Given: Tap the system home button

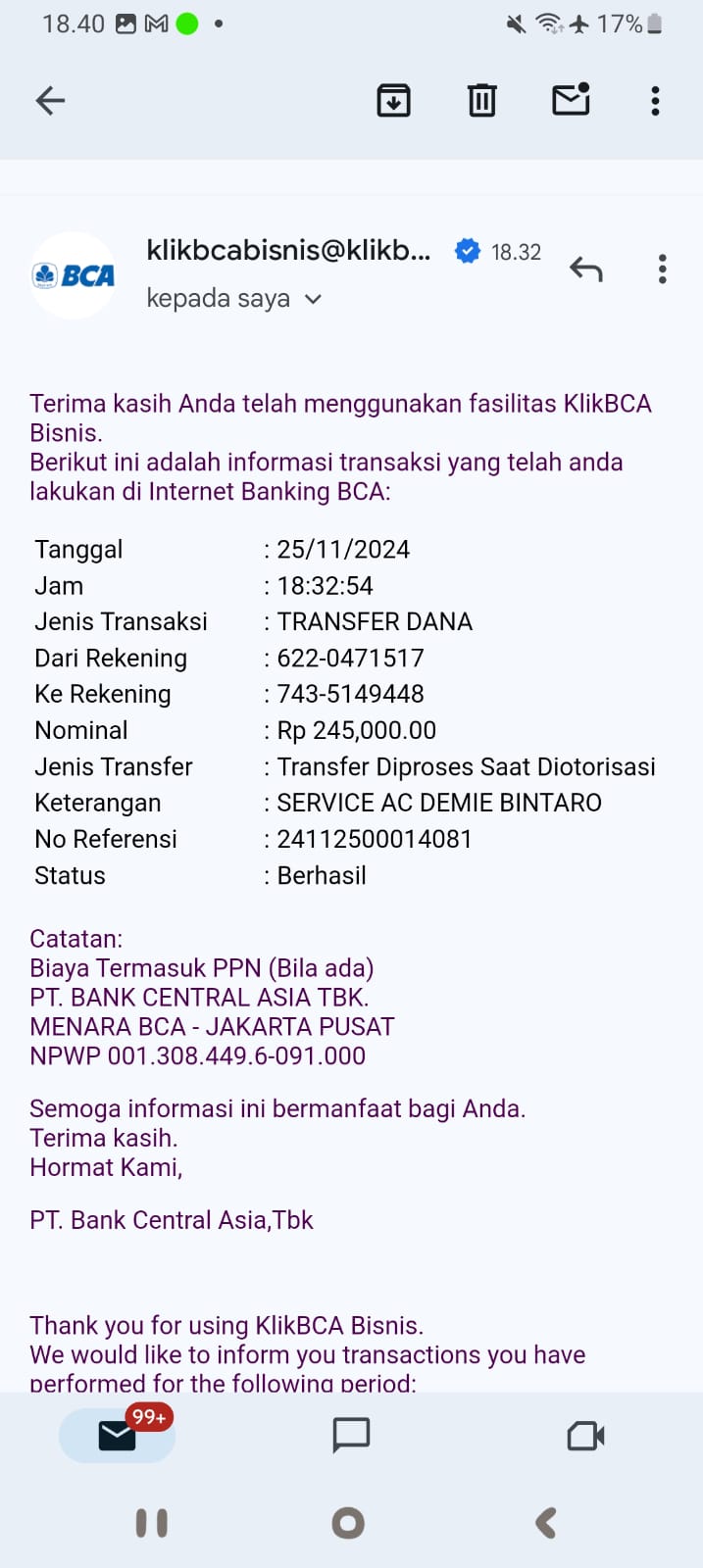Looking at the screenshot, I should [x=348, y=1523].
